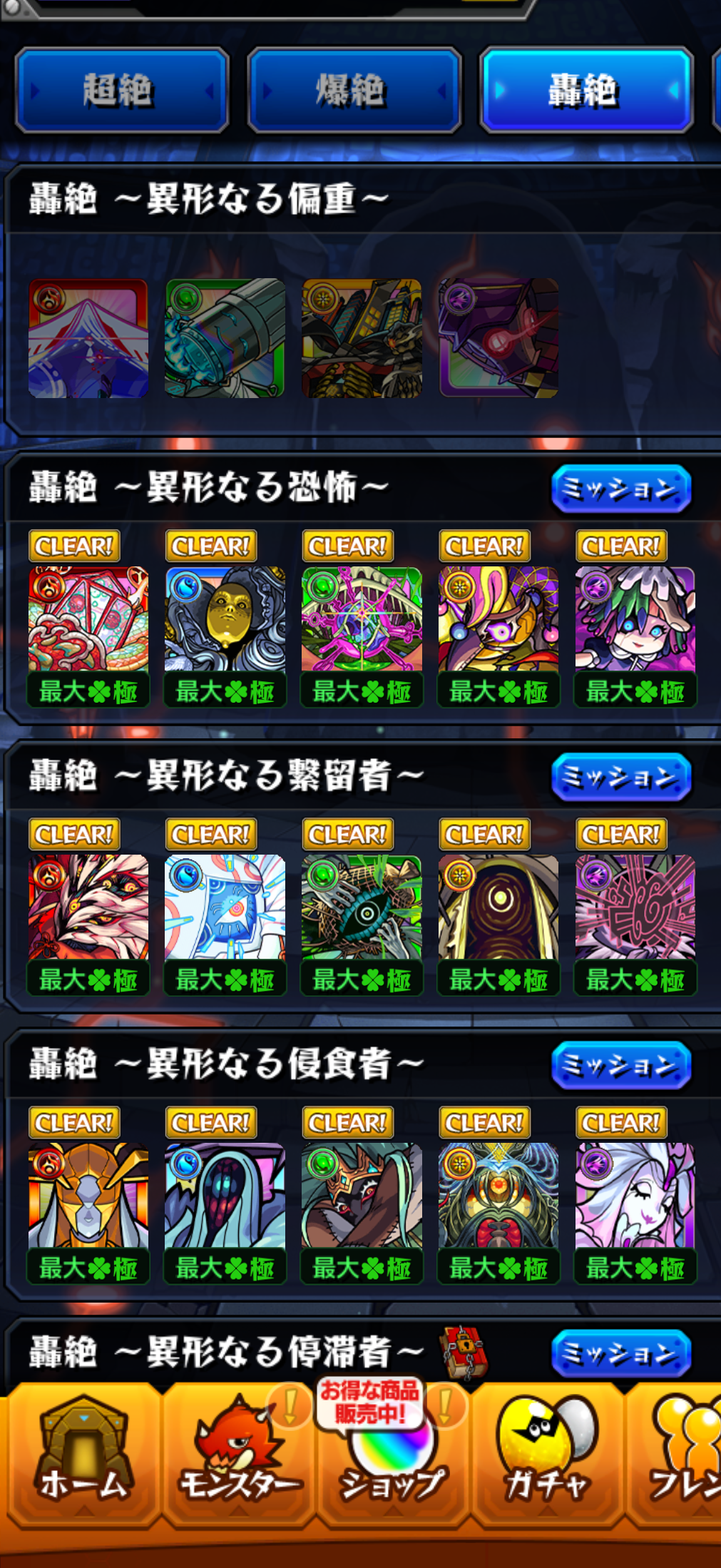This screenshot has width=721, height=1568.
Task: Open ミッション for 異形なる侵食者
Action: [x=620, y=1066]
